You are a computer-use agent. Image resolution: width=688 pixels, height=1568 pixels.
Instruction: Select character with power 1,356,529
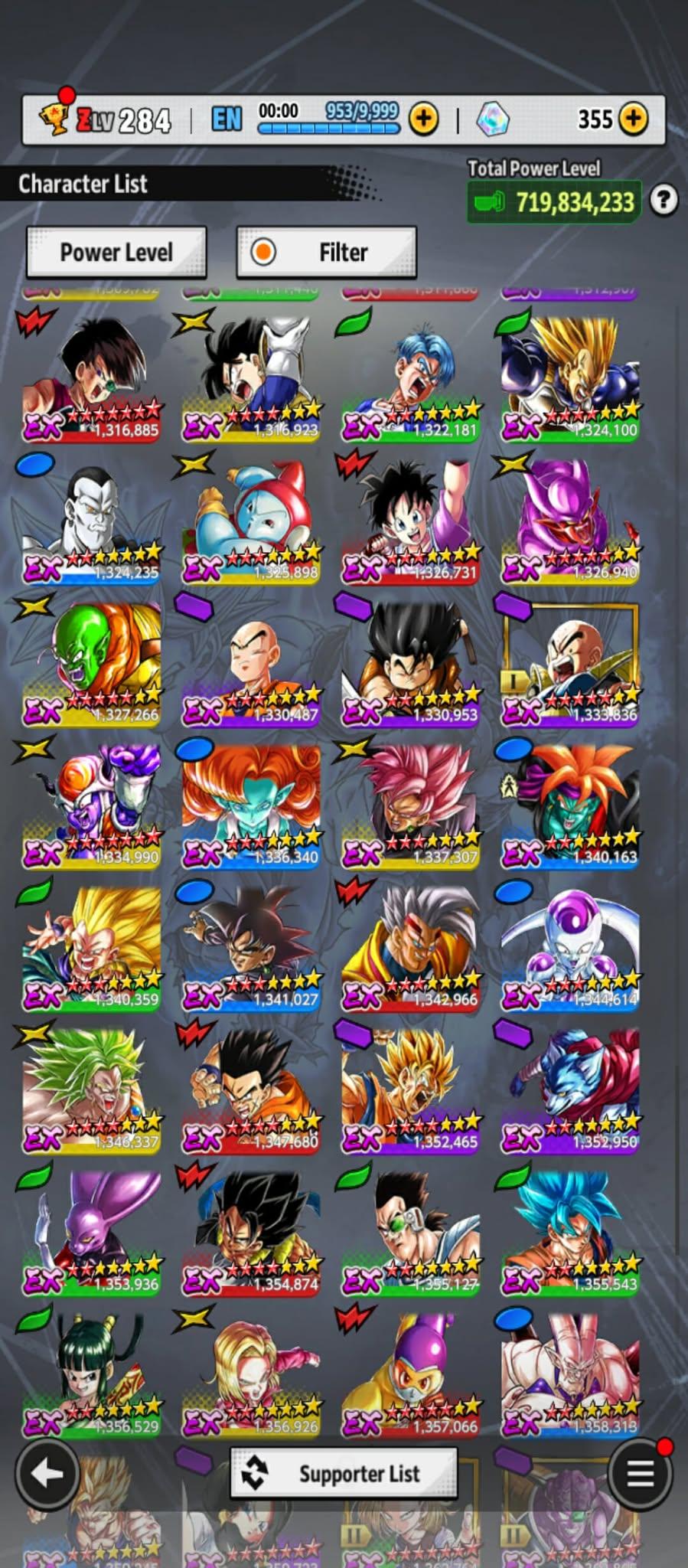coord(92,1373)
